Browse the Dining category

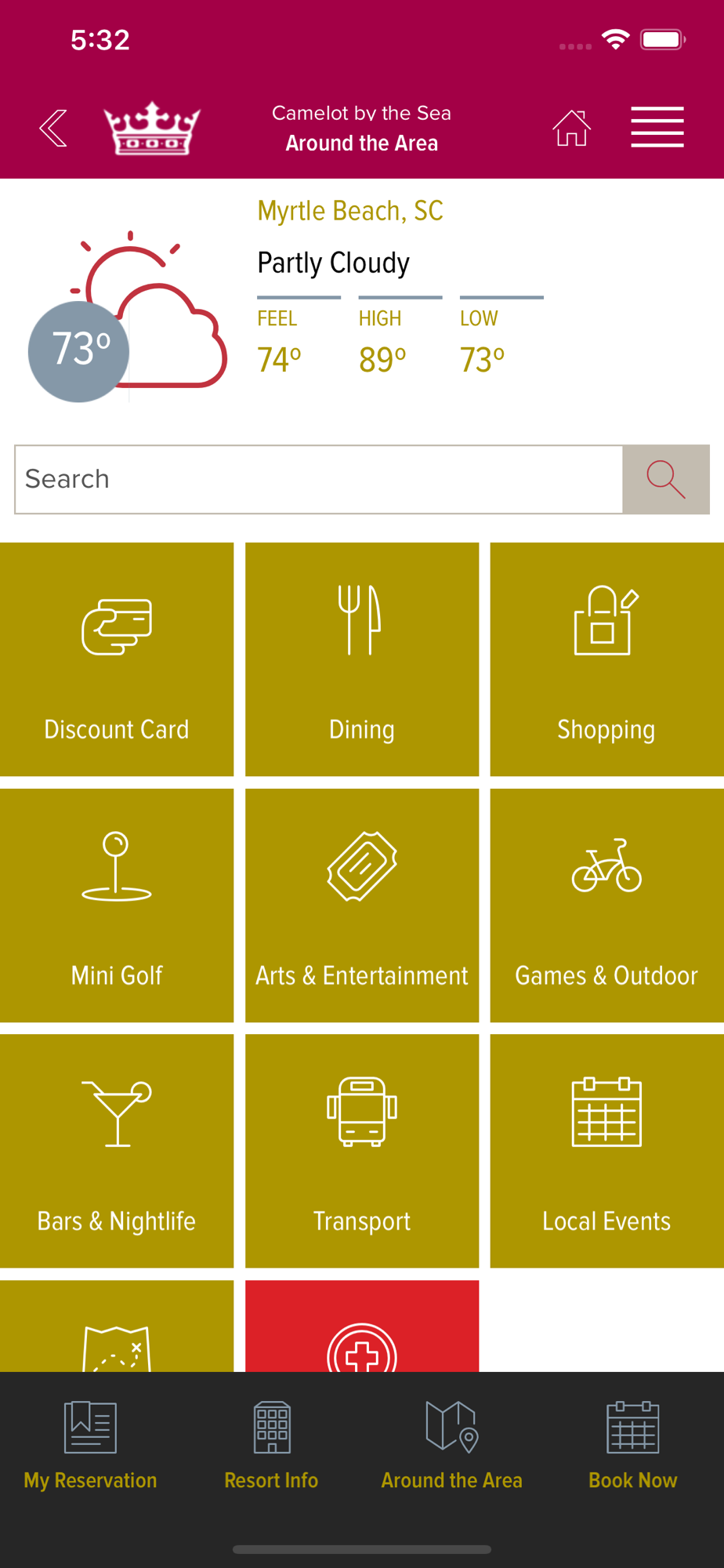(362, 659)
